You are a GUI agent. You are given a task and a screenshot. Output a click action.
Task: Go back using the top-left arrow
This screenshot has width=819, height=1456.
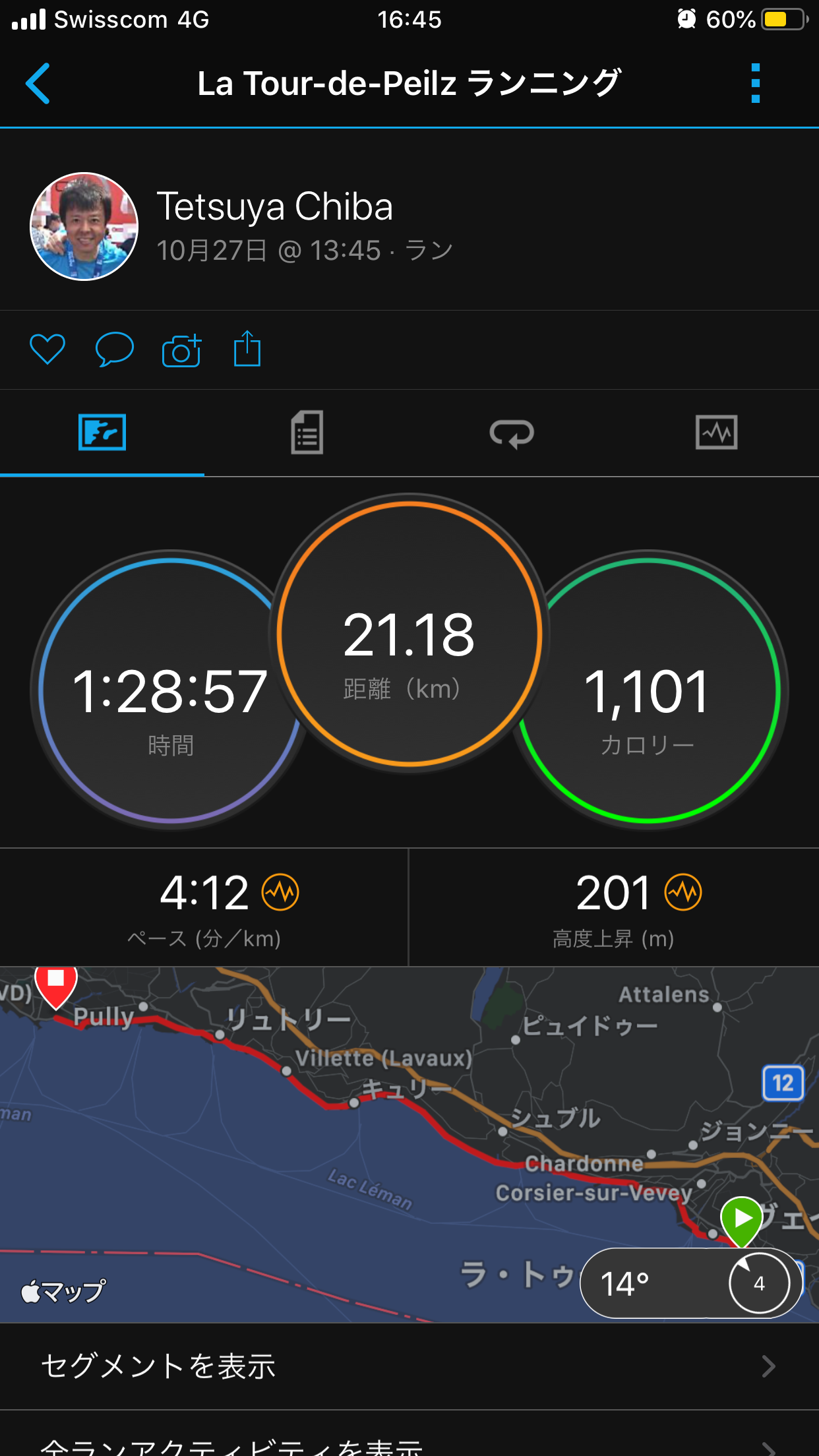pyautogui.click(x=38, y=84)
